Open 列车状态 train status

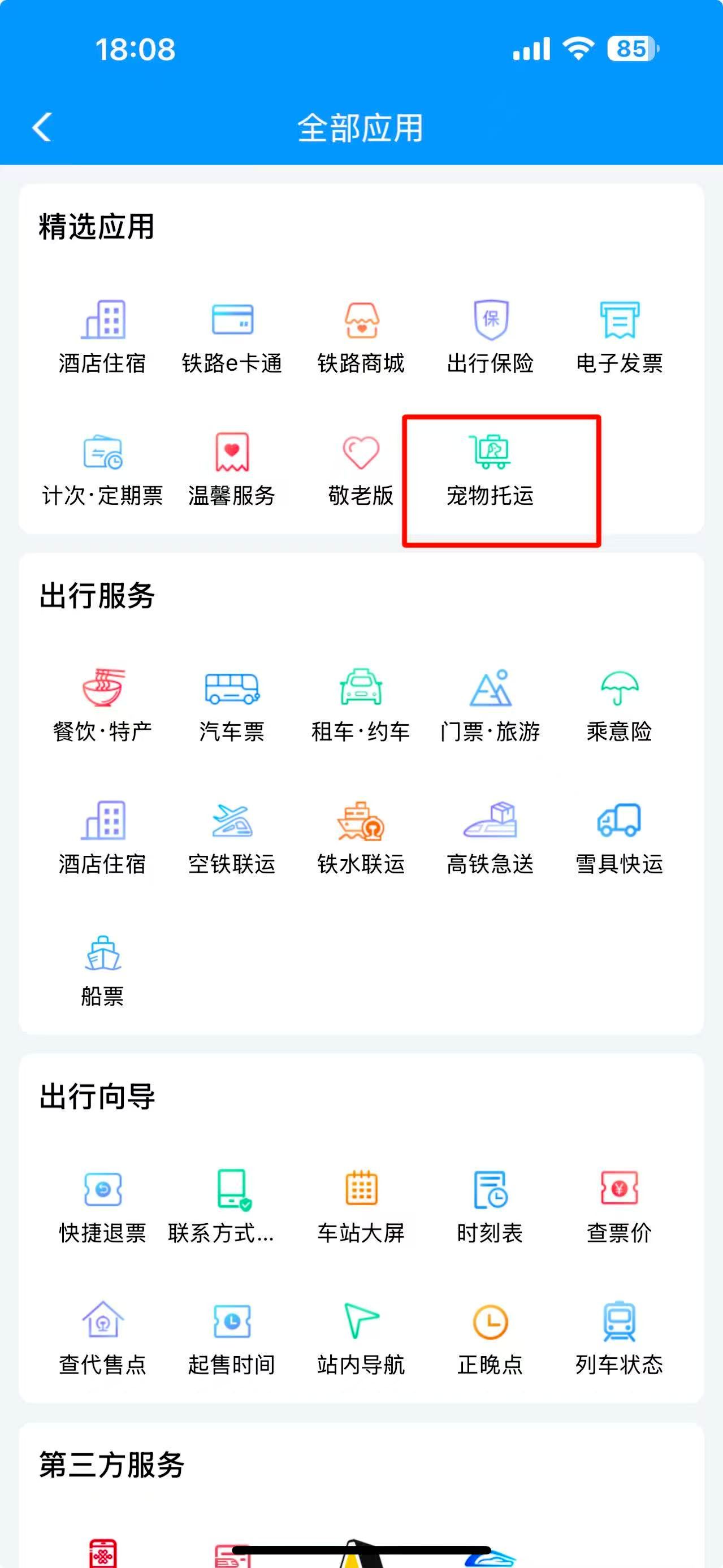(619, 1339)
